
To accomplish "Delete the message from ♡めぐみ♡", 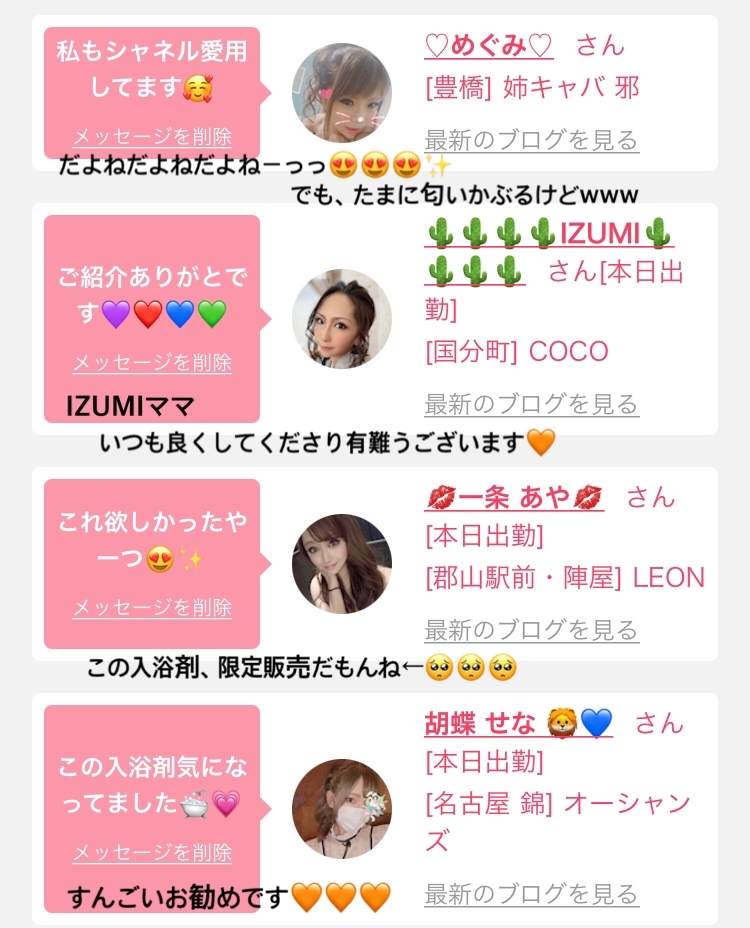I will 152,137.
